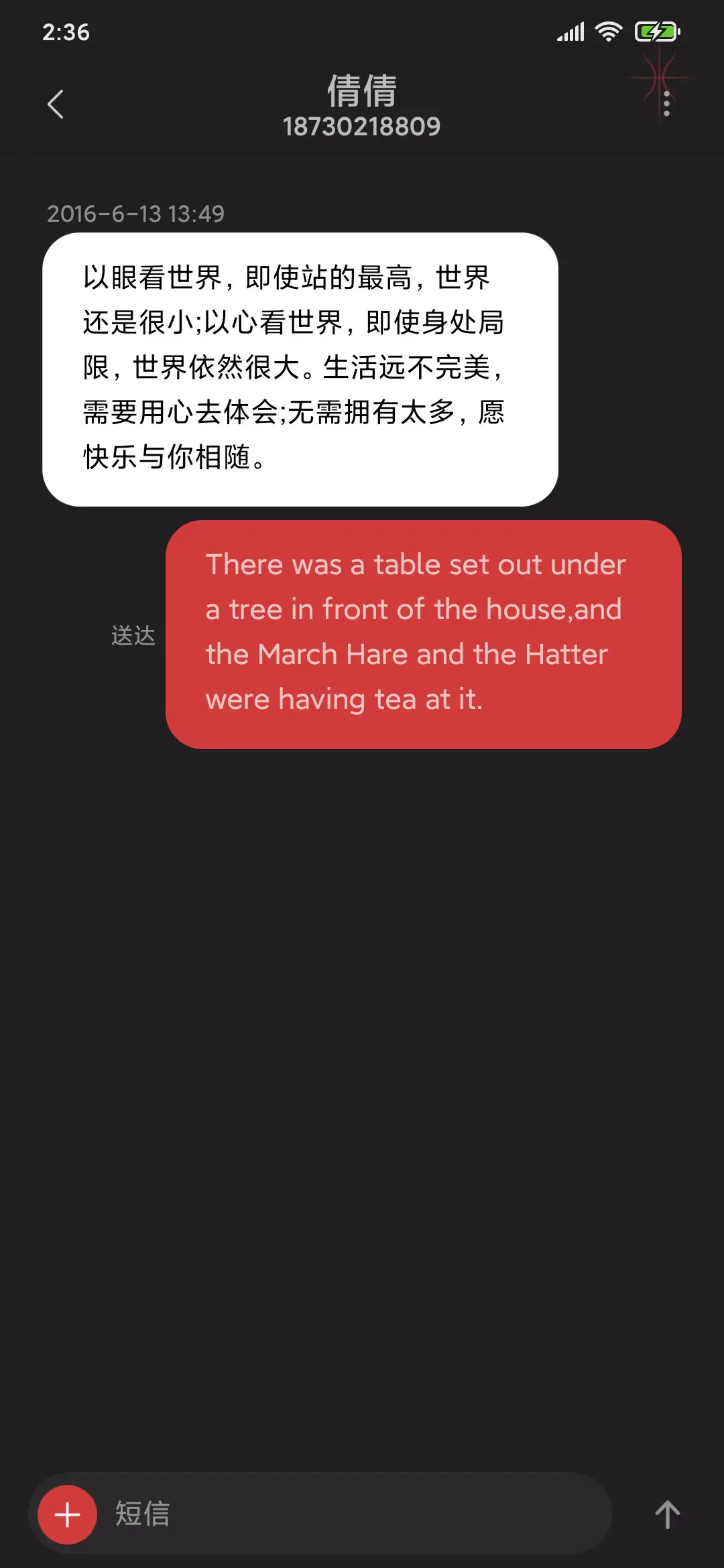Tap the clock showing 2:36

(x=66, y=30)
